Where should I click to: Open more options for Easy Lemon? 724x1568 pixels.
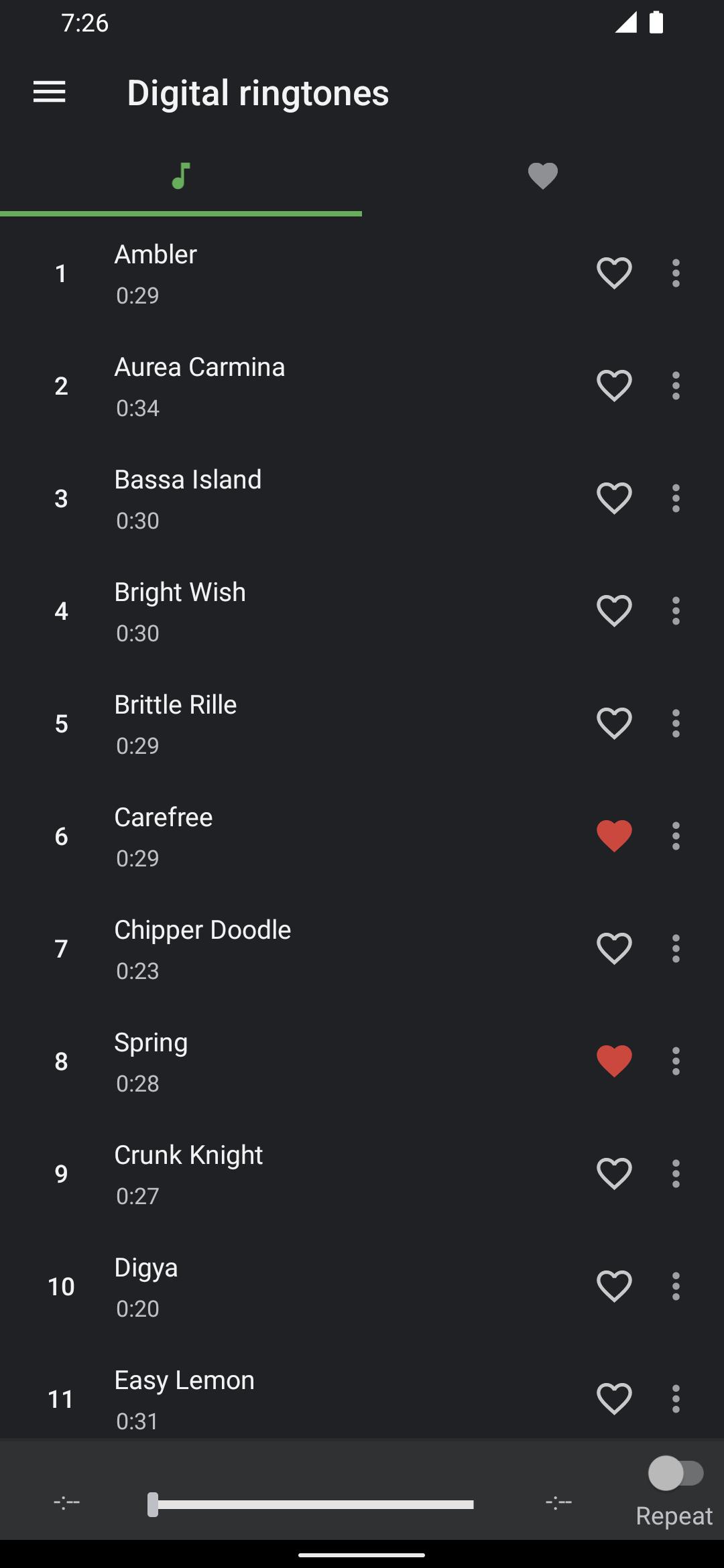676,1399
